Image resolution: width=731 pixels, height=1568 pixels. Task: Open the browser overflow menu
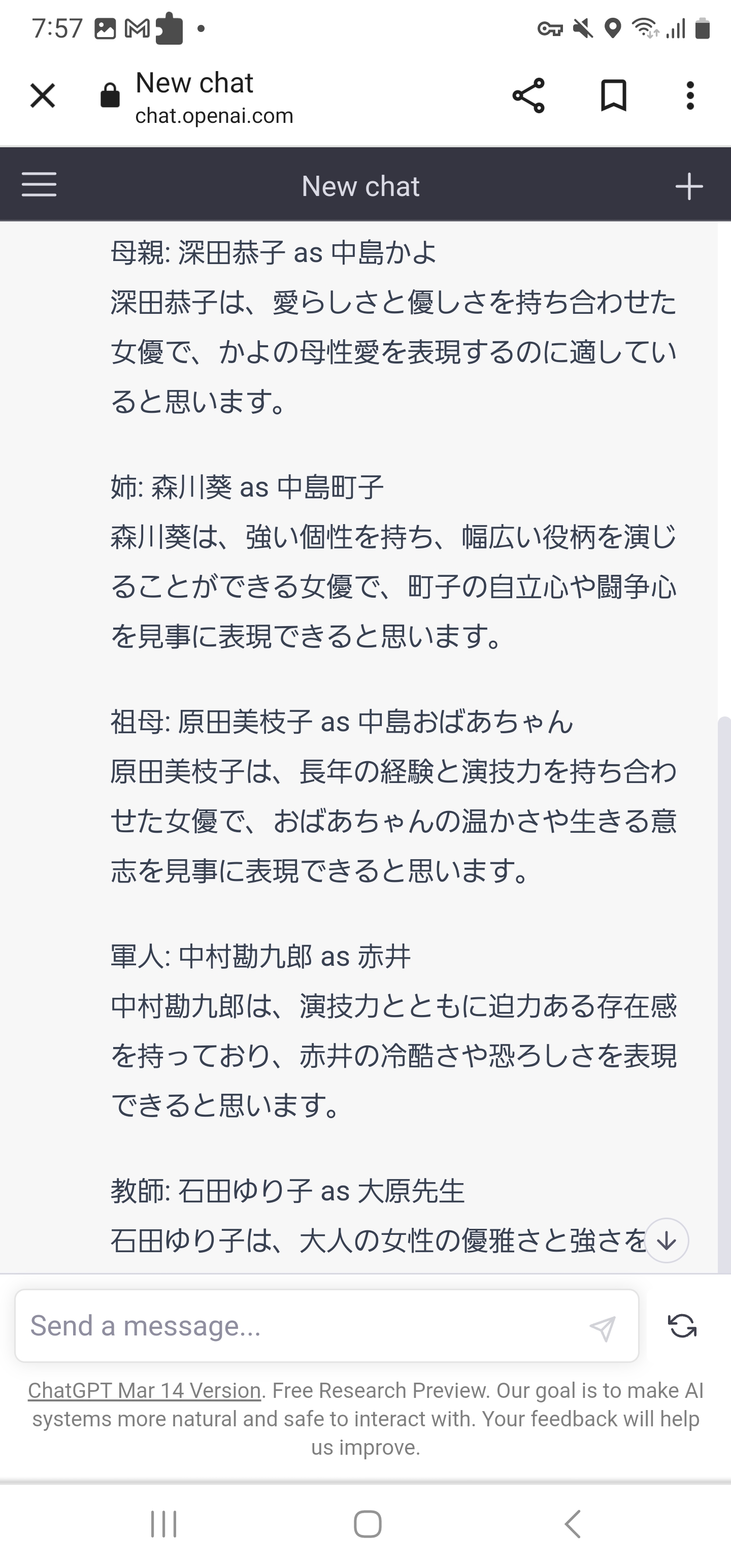689,95
